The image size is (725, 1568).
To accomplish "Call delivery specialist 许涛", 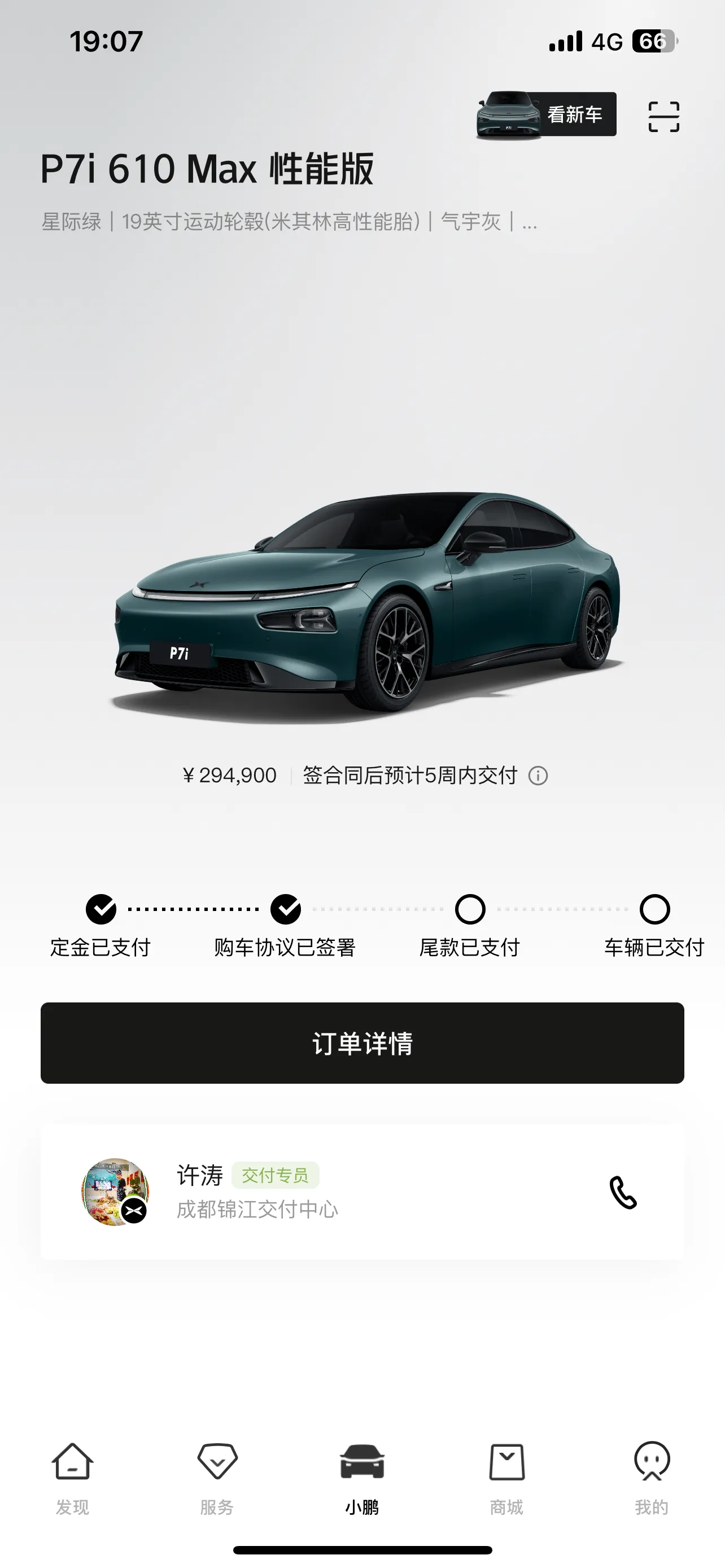I will point(623,1192).
